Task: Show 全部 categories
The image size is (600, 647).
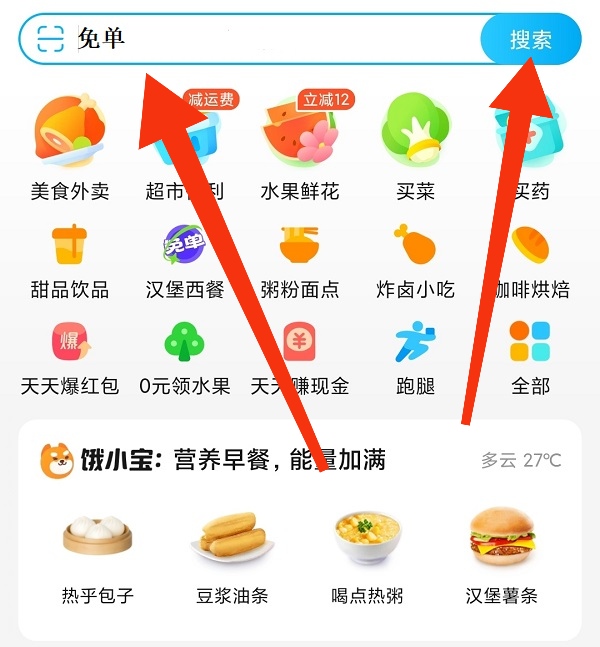Action: coord(531,357)
